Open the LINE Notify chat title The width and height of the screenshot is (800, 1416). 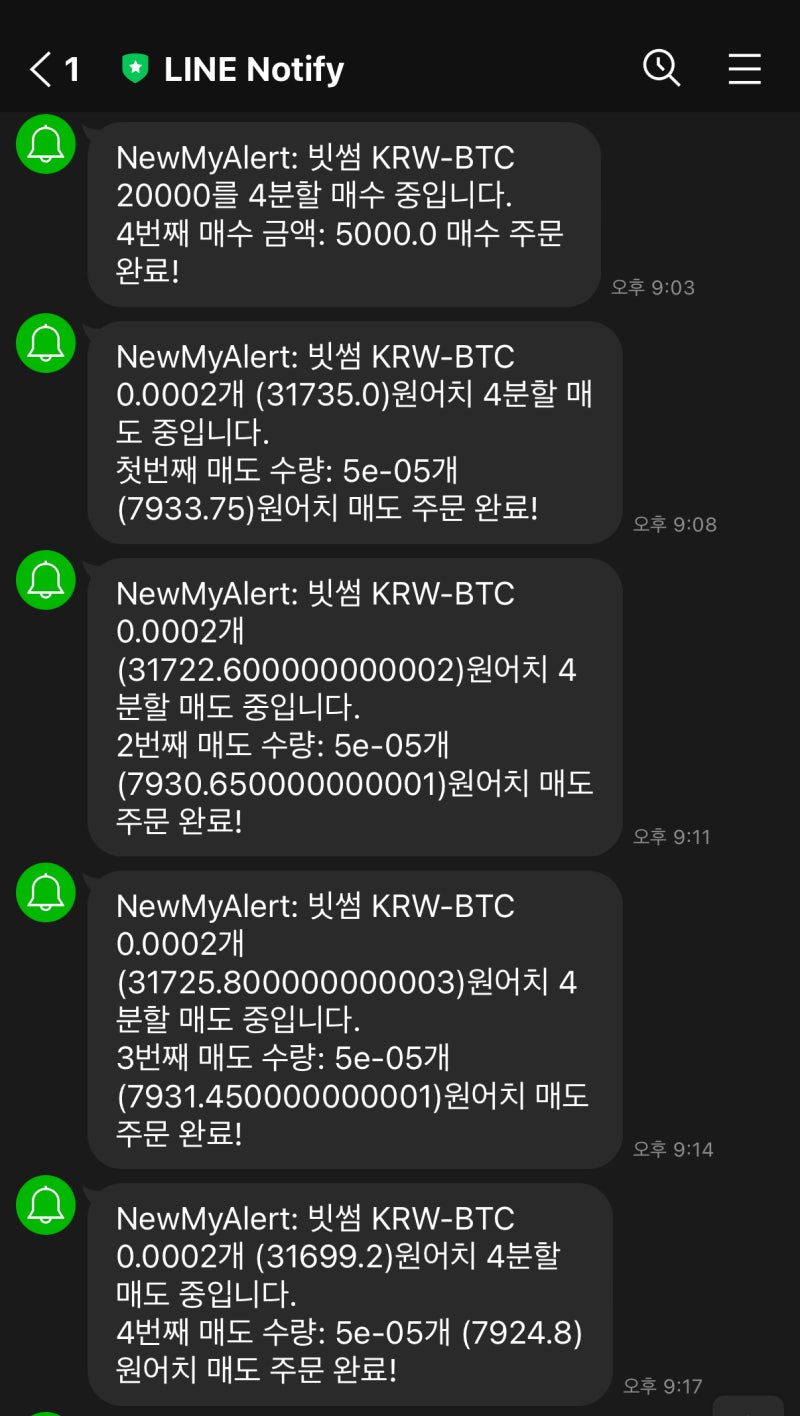tap(253, 68)
